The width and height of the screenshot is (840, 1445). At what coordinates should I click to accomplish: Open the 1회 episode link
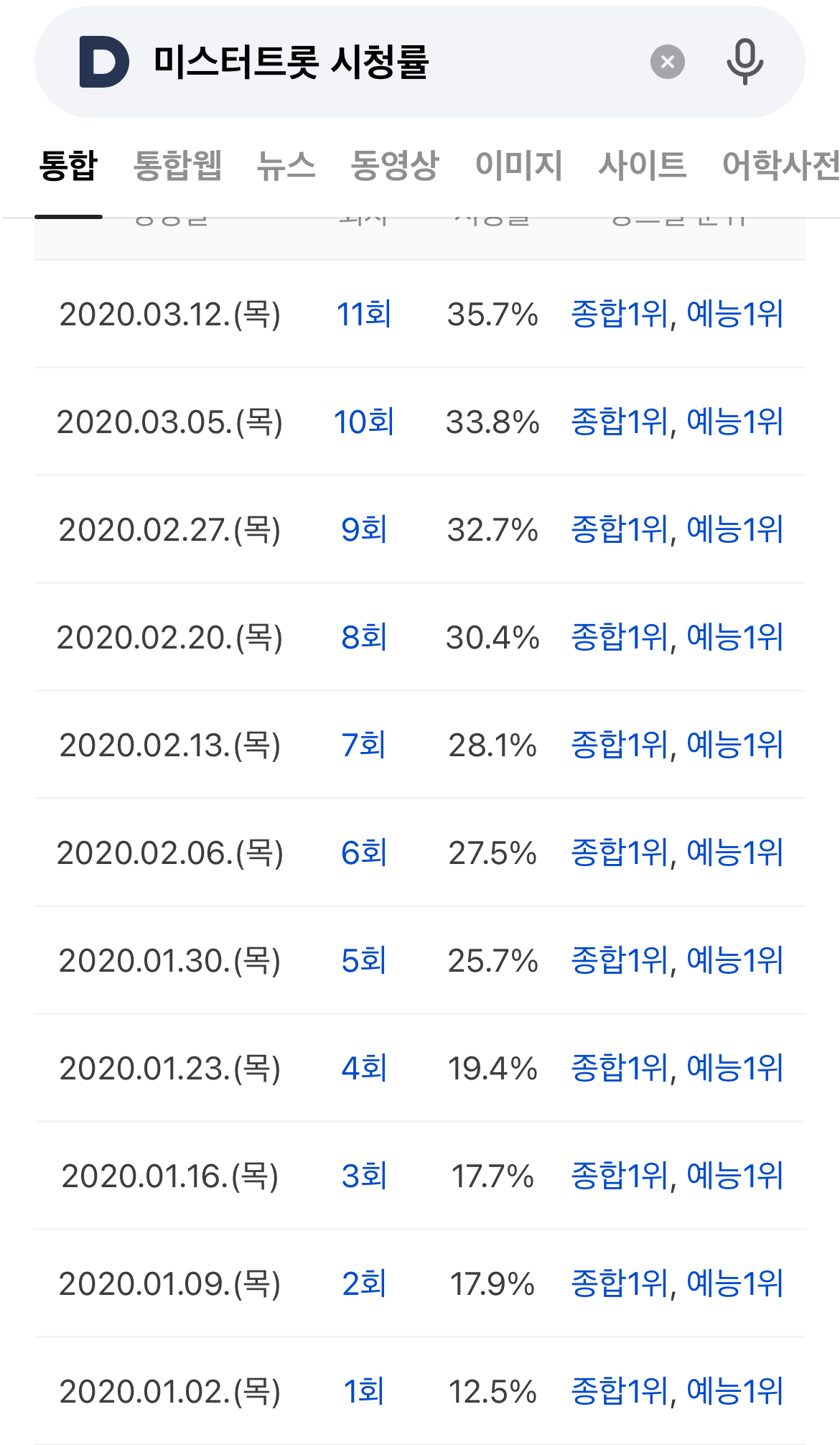pyautogui.click(x=364, y=1391)
